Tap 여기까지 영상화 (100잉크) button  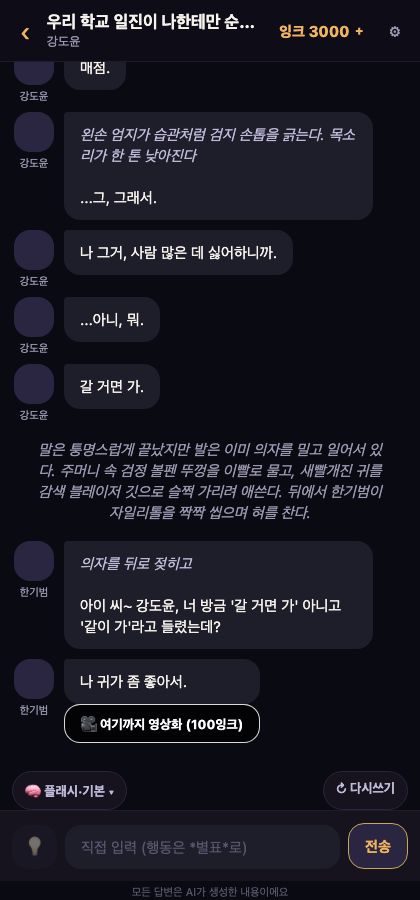pyautogui.click(x=162, y=724)
